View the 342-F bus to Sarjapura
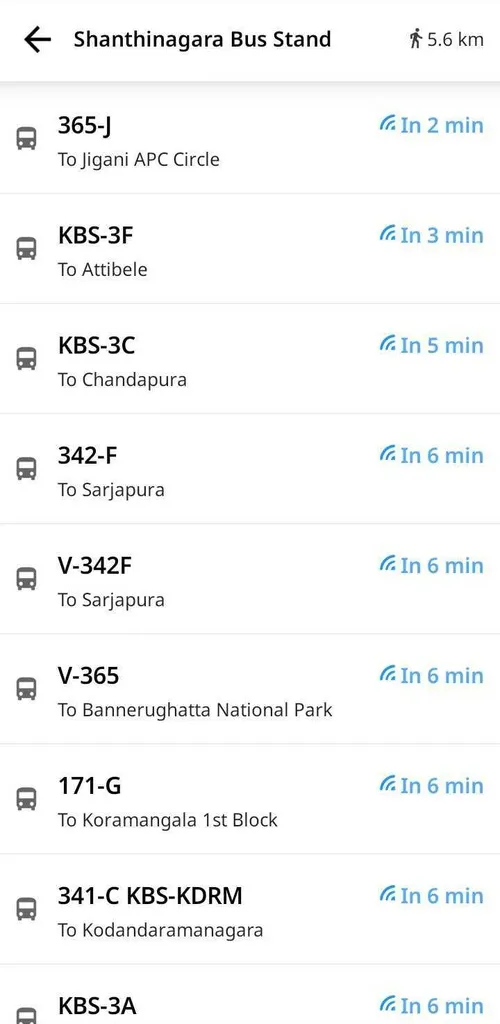Image resolution: width=500 pixels, height=1024 pixels. 250,469
